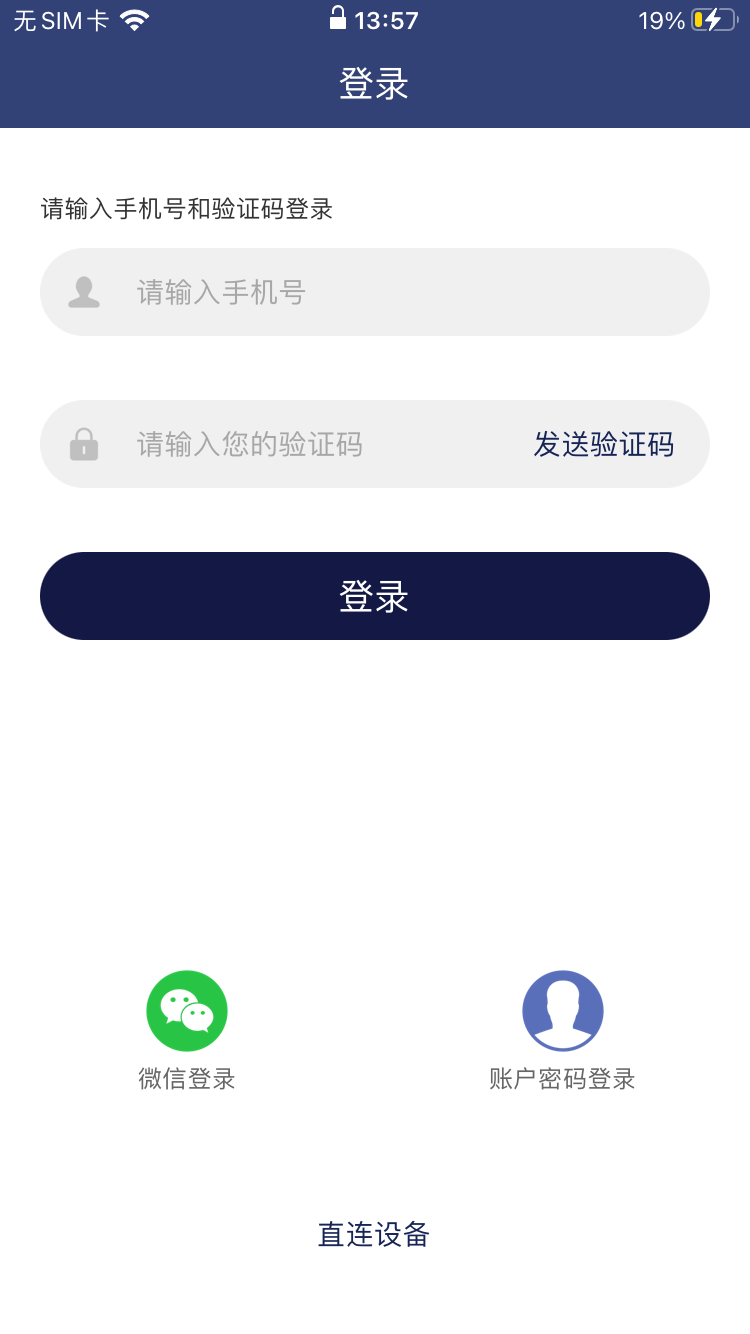Tap 发送验证码 to send verification code
The image size is (750, 1334).
pos(604,444)
